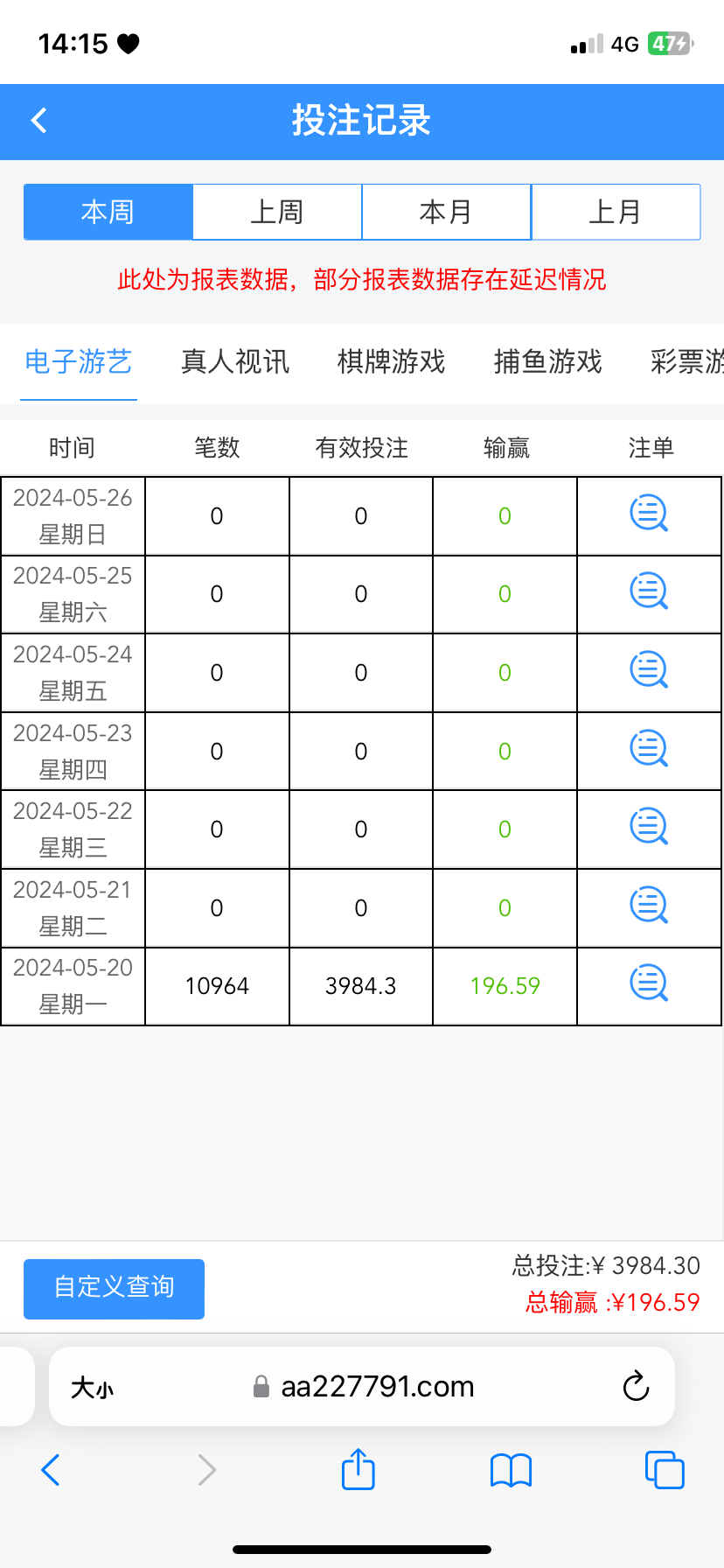Viewport: 724px width, 1568px height.
Task: Show the 上月 records
Action: [x=616, y=212]
